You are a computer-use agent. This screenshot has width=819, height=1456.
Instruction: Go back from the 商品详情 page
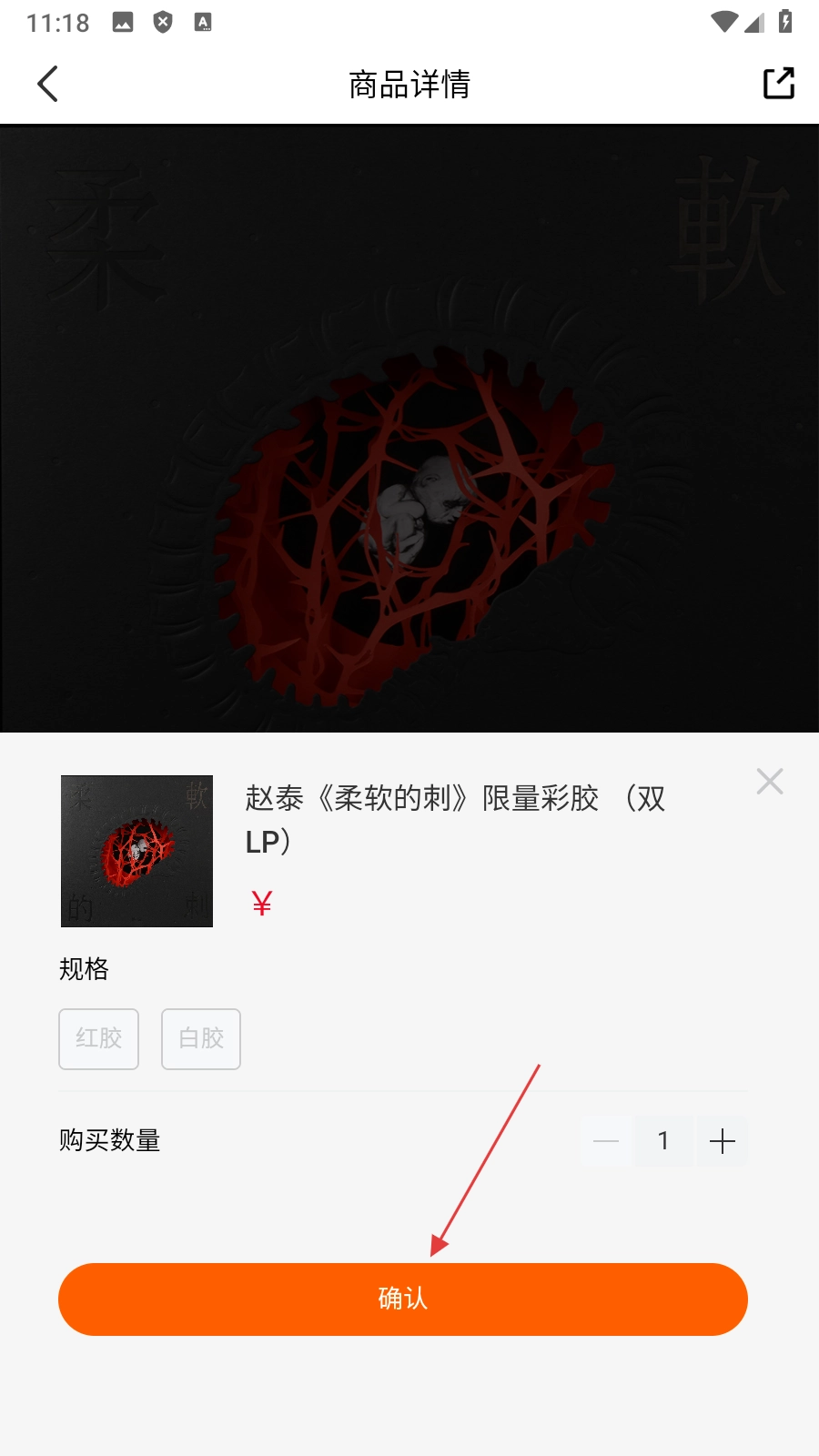(48, 84)
